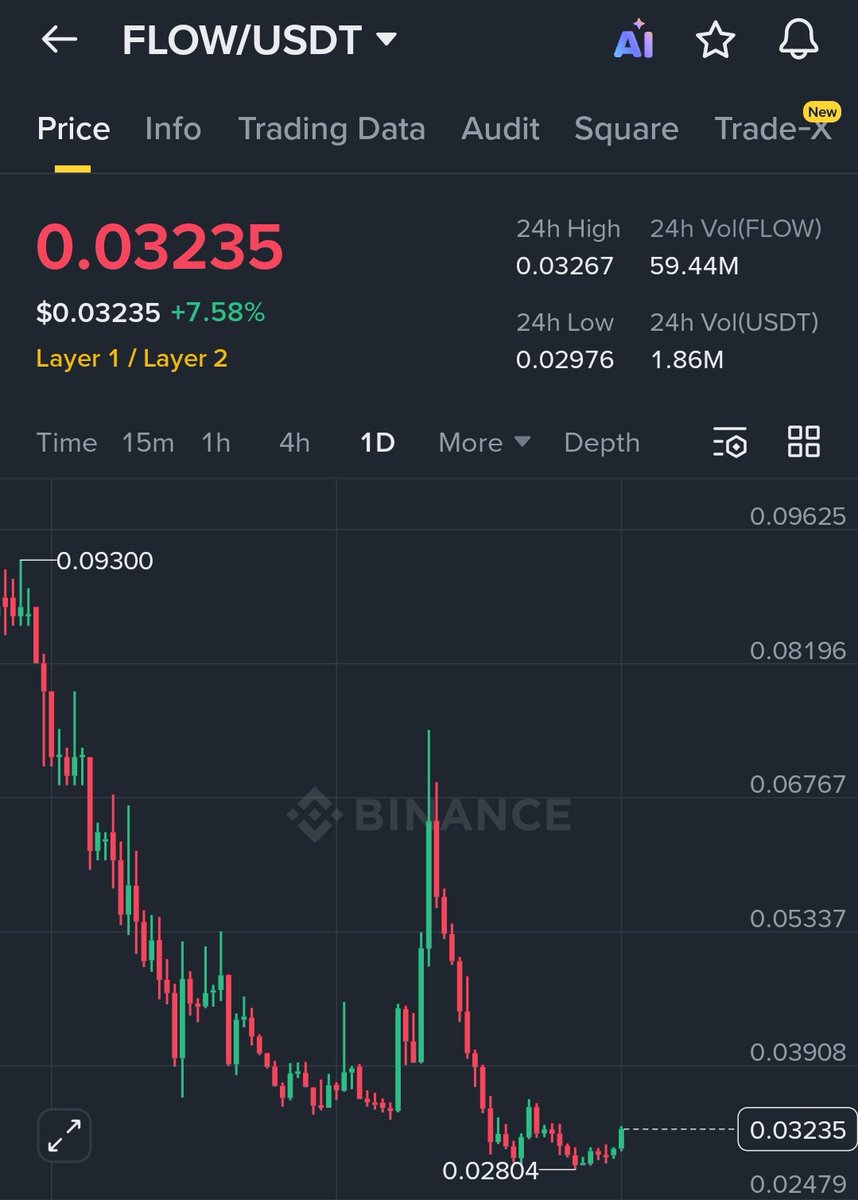Viewport: 858px width, 1200px height.
Task: Go back using the arrow icon
Action: [59, 40]
